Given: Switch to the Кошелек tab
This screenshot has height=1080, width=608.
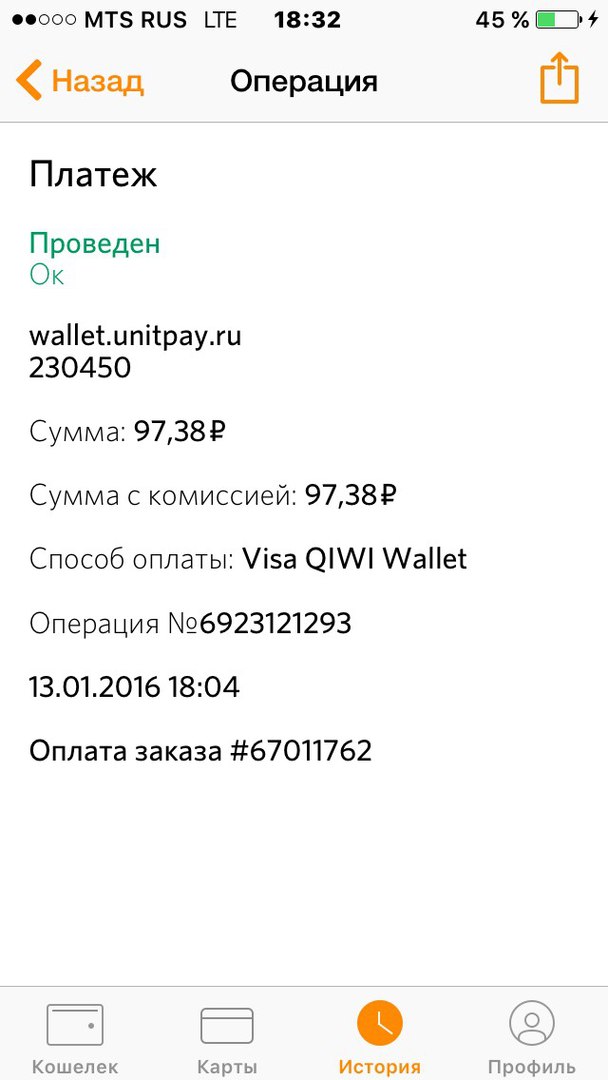Looking at the screenshot, I should click(x=75, y=1036).
